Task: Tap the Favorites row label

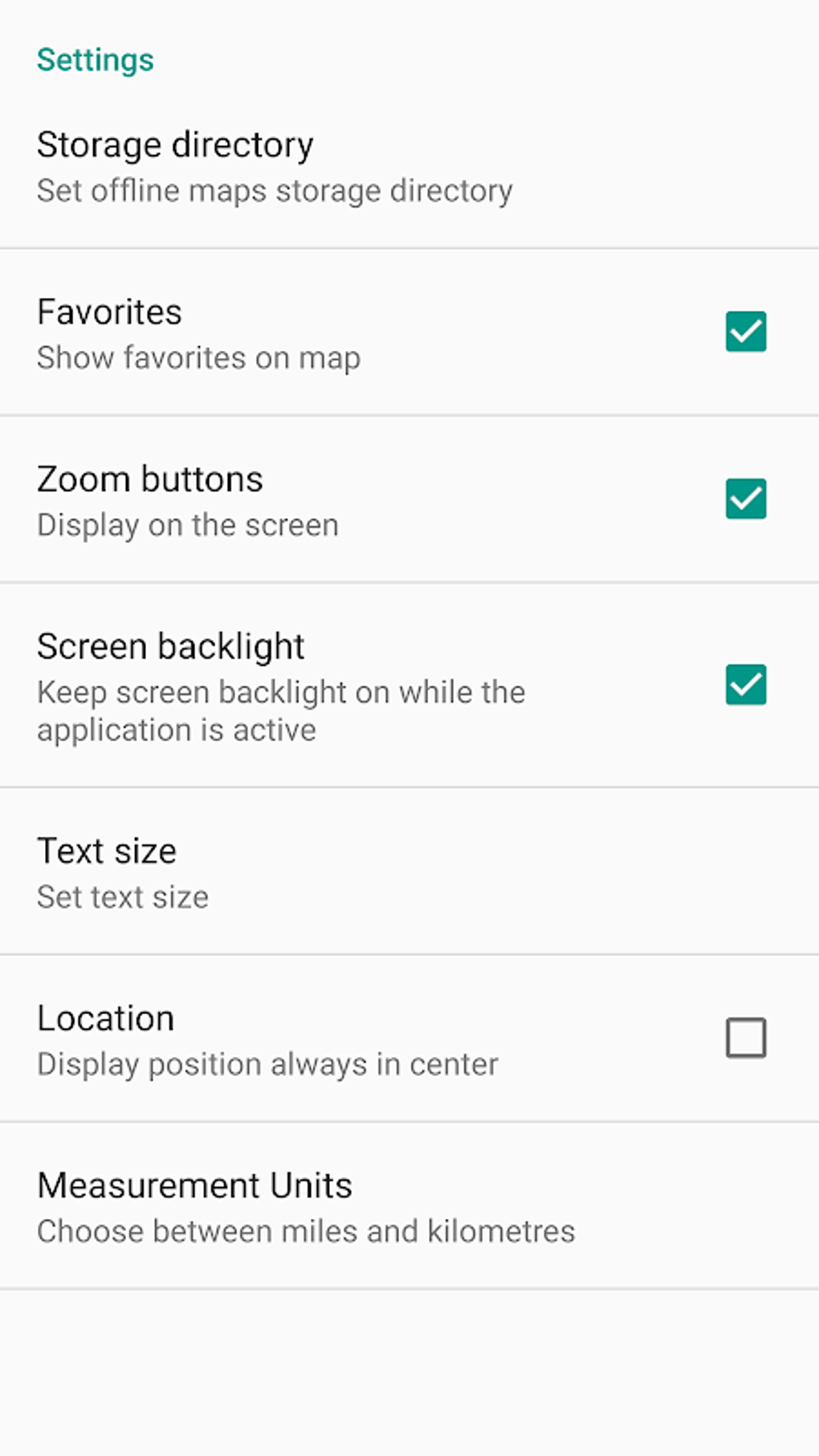Action: pyautogui.click(x=109, y=312)
